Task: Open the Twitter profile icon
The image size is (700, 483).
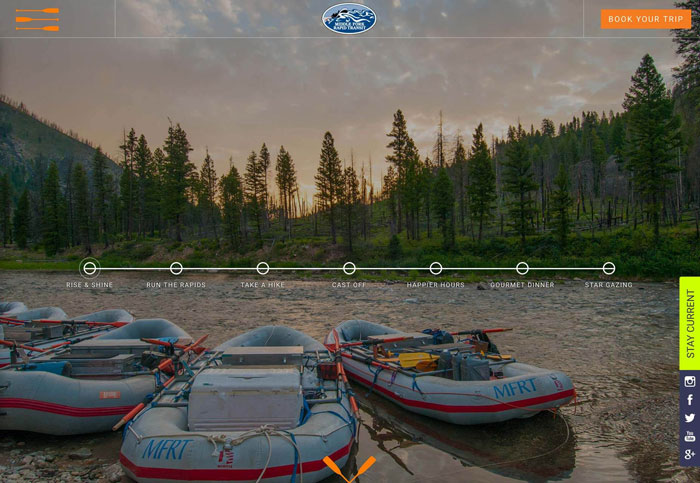Action: coord(690,418)
